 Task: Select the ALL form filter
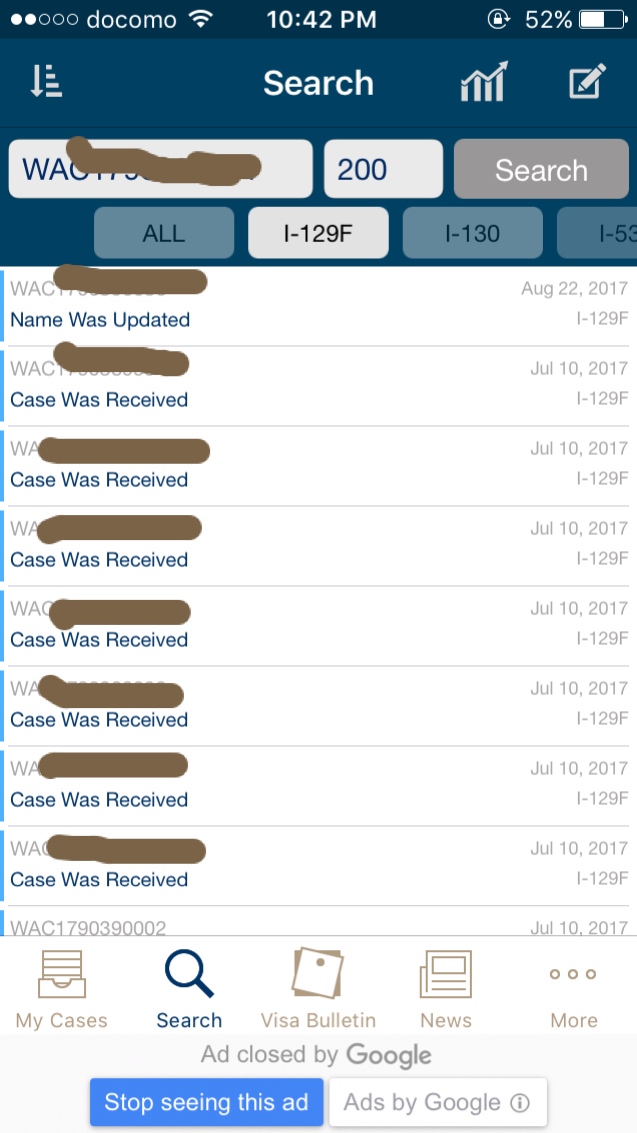pos(164,233)
